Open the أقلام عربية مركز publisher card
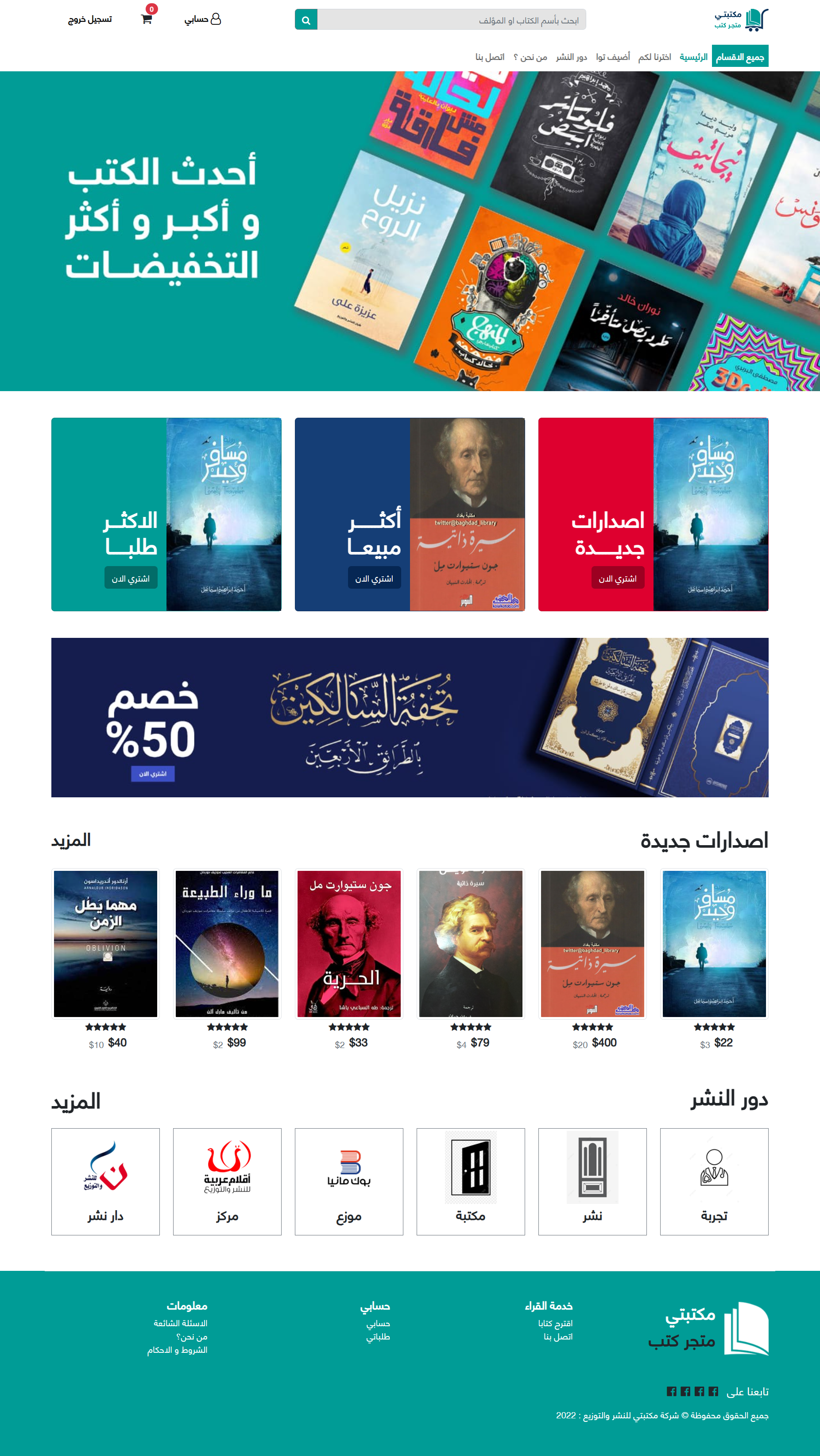The image size is (820, 1456). (227, 1182)
